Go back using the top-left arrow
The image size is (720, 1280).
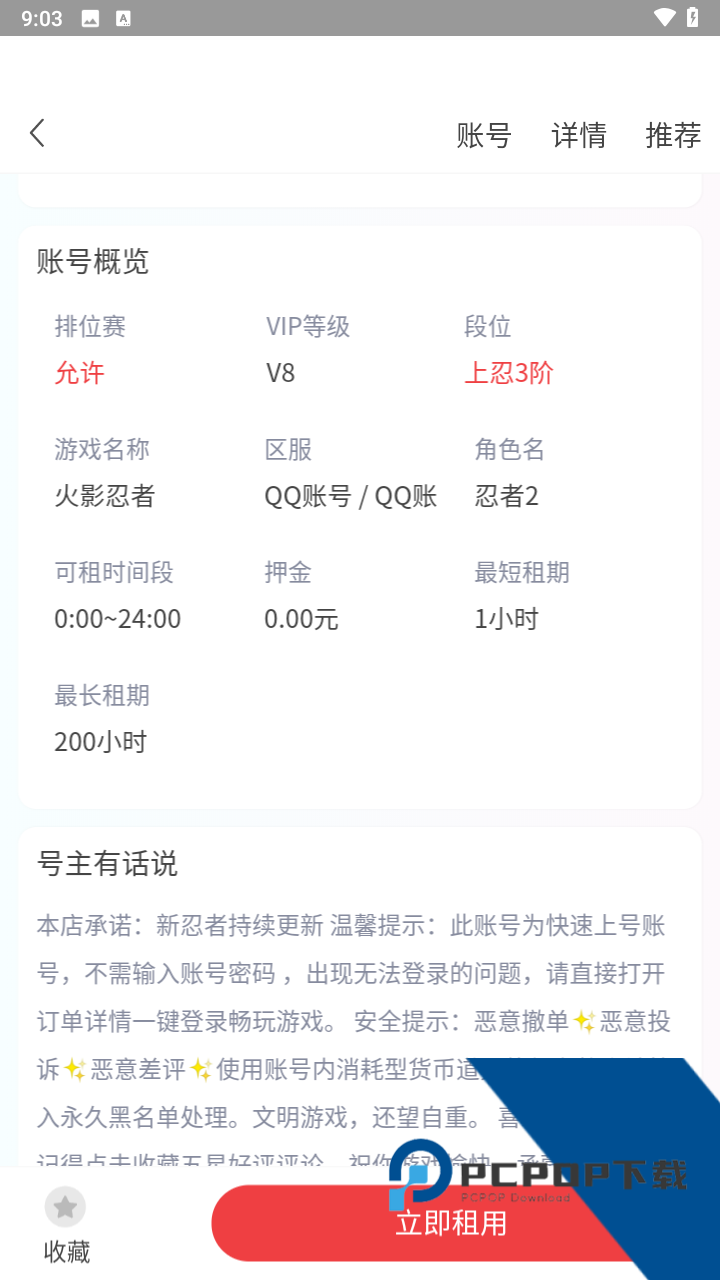coord(38,133)
